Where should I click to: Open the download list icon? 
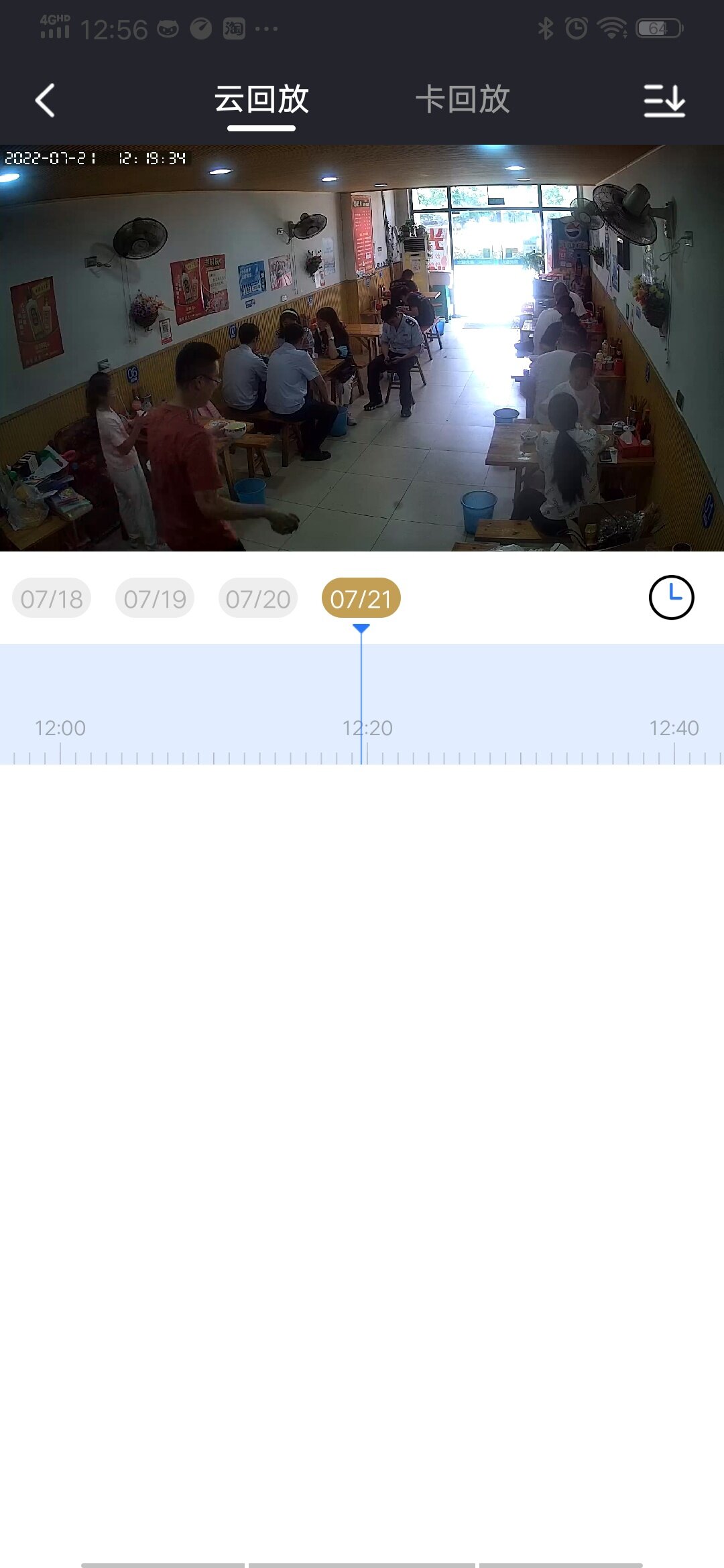coord(664,101)
